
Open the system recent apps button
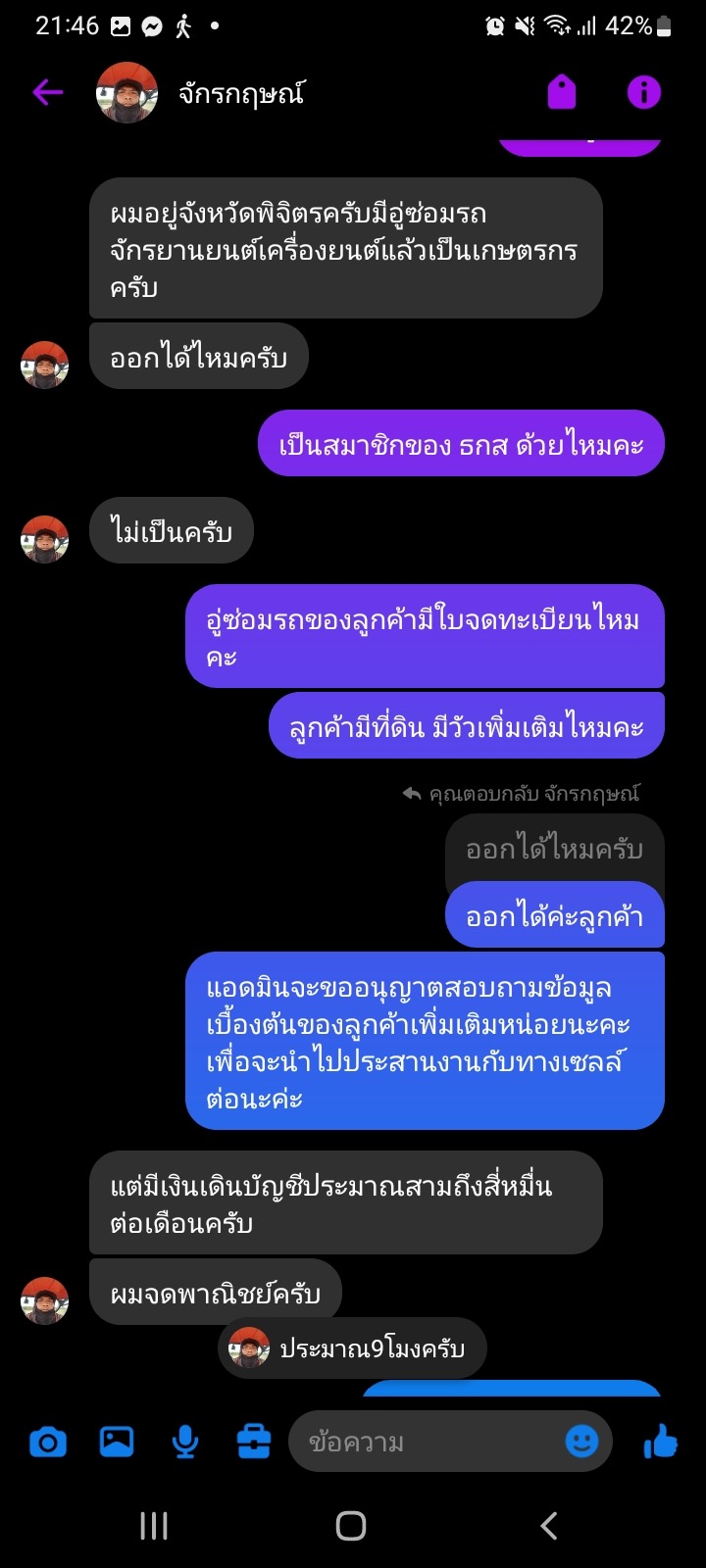(x=154, y=1526)
